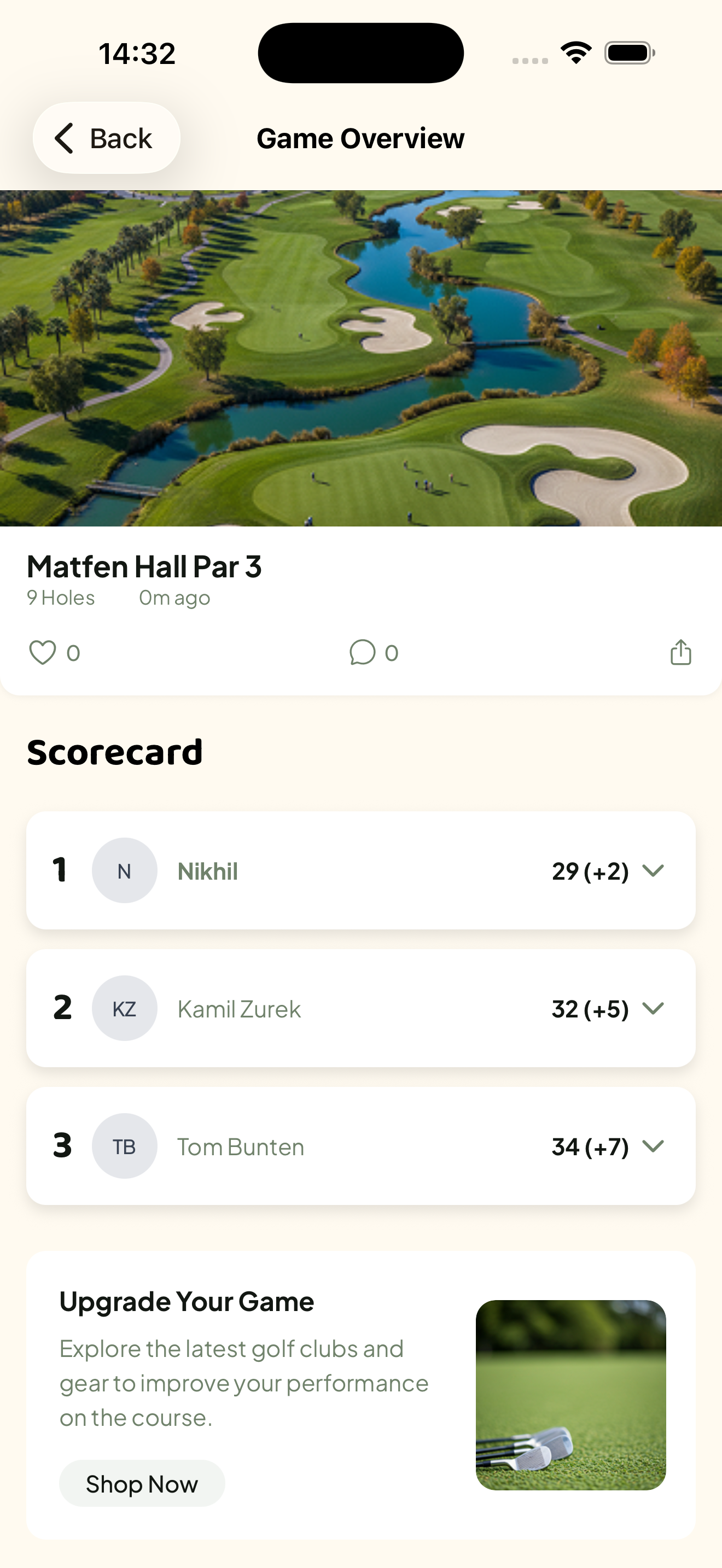
Task: Open the Game Overview header
Action: (360, 138)
